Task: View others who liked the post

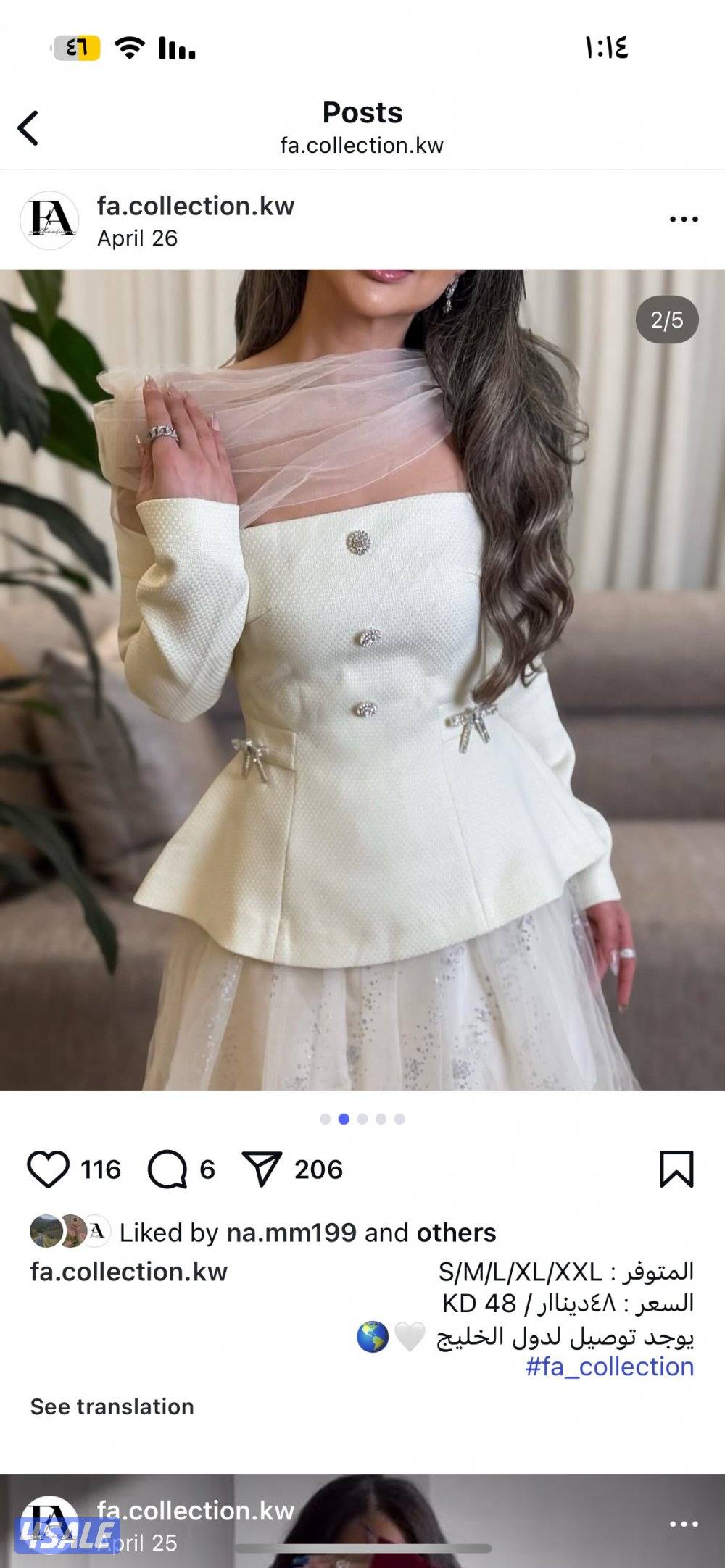Action: coord(456,1233)
